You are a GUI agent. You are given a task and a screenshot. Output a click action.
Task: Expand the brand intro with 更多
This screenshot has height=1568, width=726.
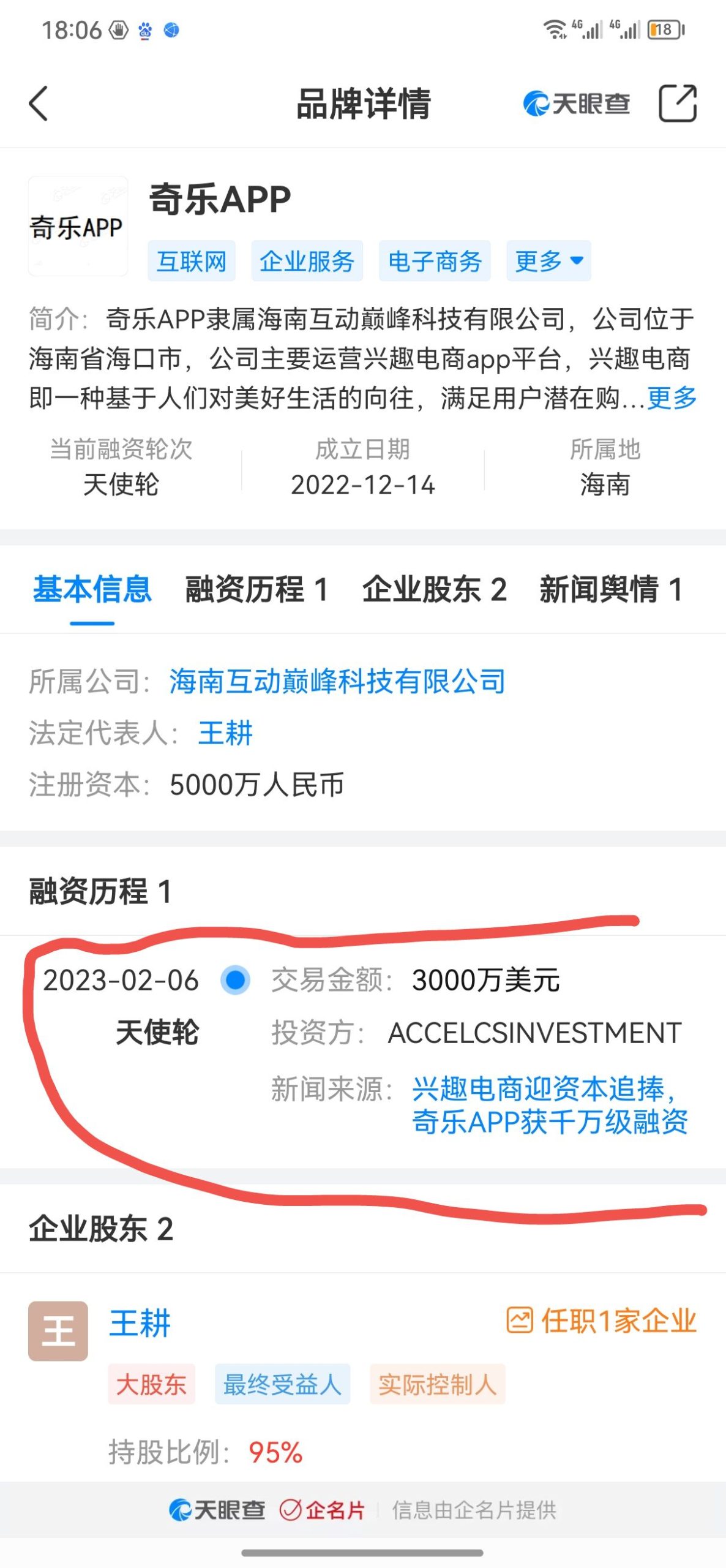click(x=669, y=398)
